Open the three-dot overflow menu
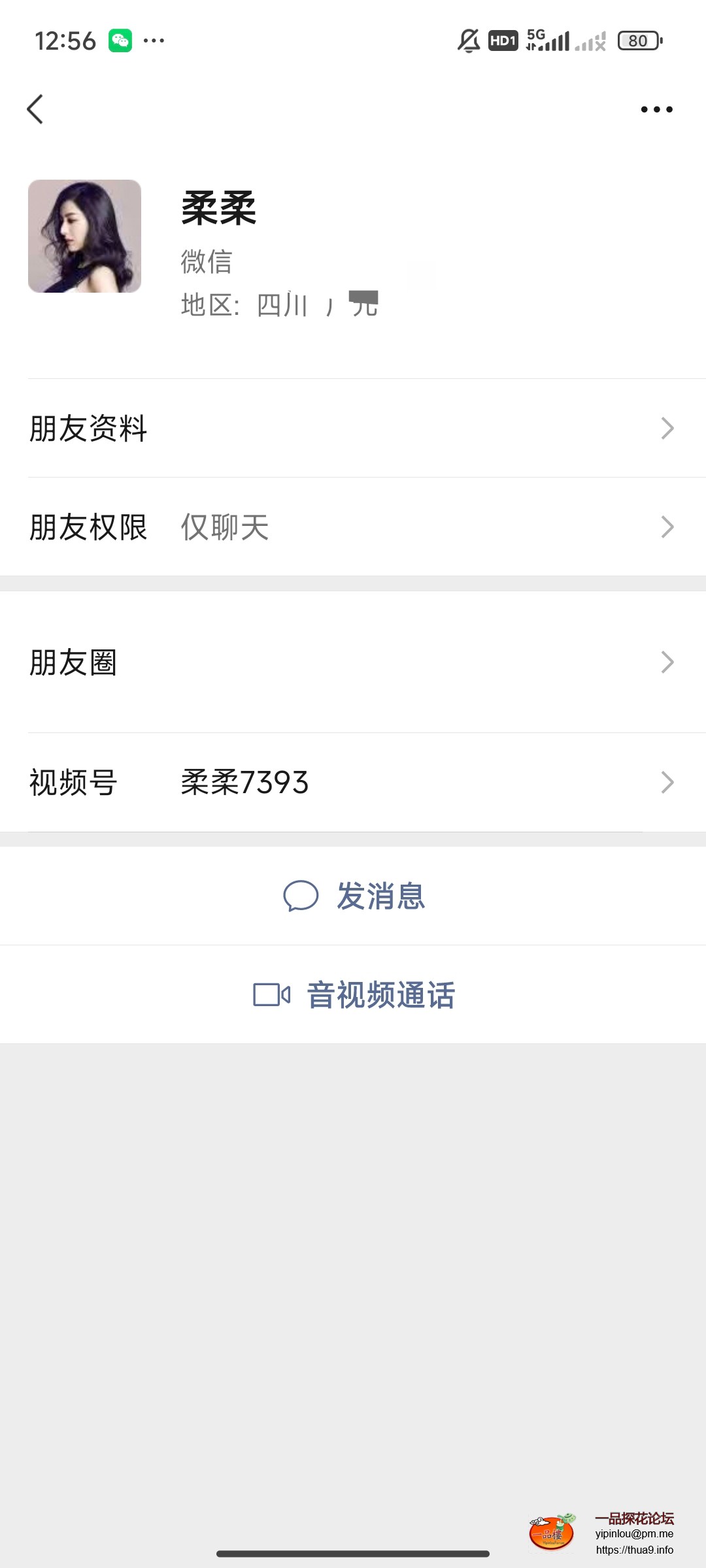Screen dimensions: 706x1568 [656, 109]
